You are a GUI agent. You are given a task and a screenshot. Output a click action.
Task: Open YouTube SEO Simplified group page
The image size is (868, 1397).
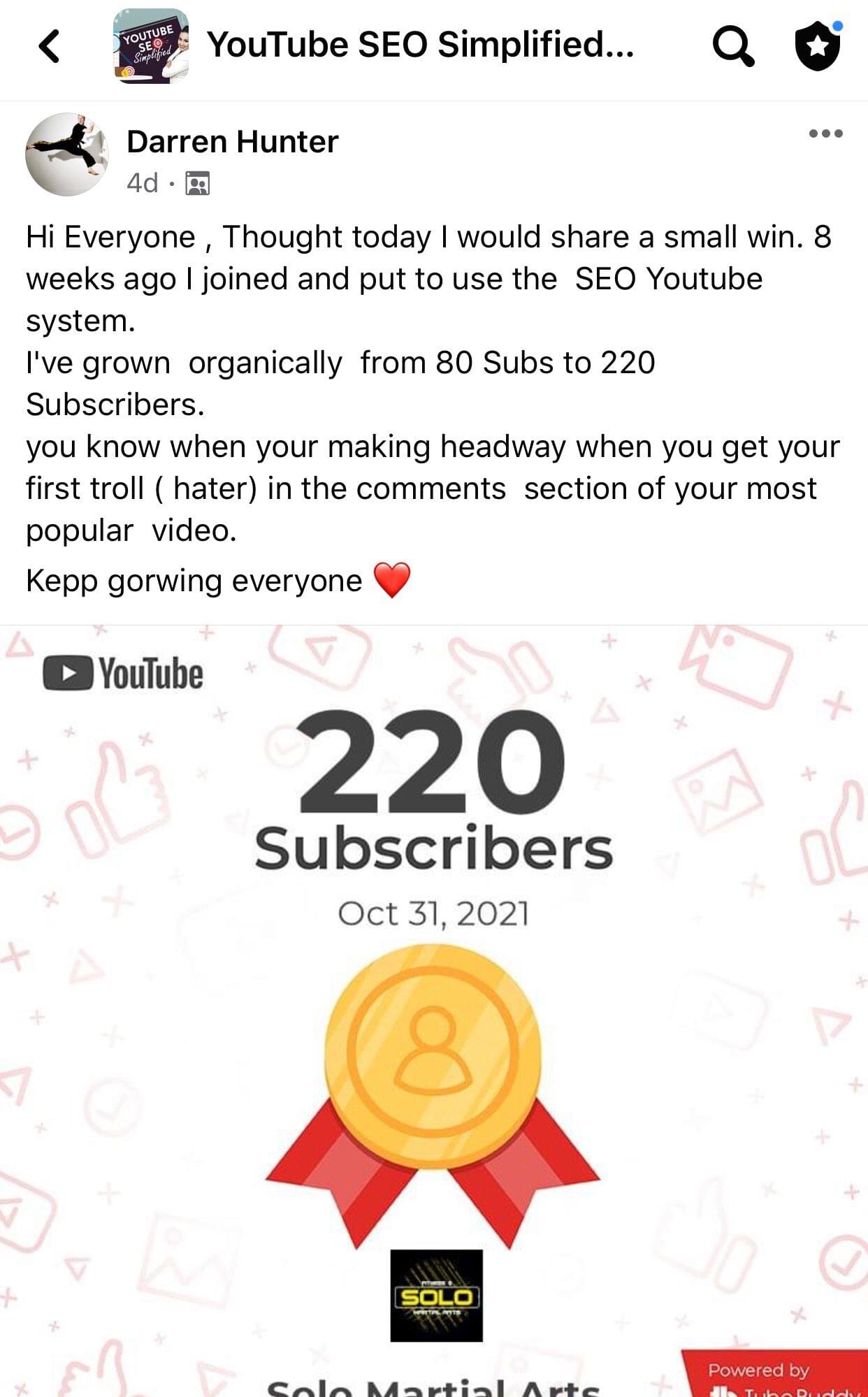[419, 45]
